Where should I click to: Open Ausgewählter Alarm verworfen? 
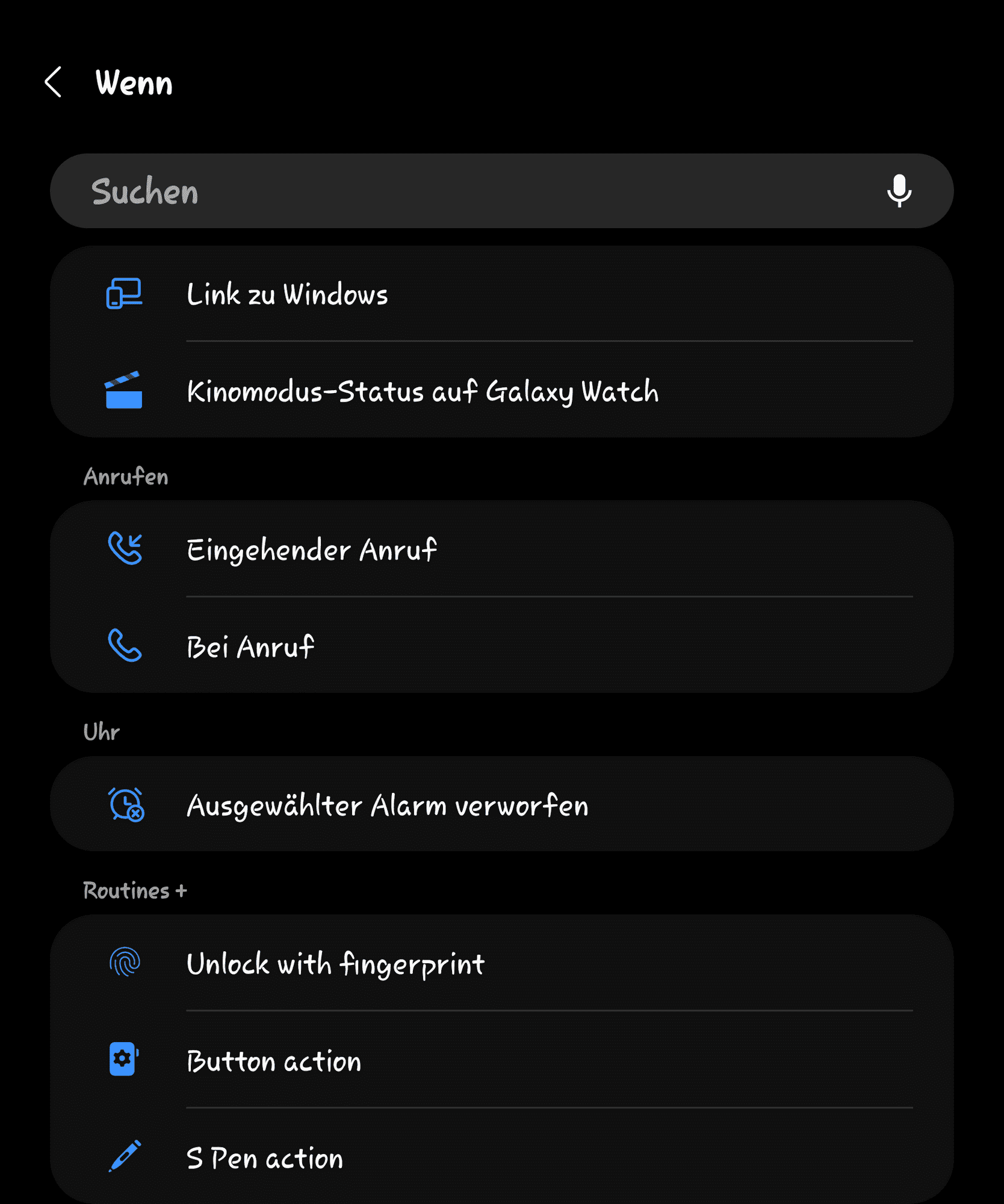(501, 805)
